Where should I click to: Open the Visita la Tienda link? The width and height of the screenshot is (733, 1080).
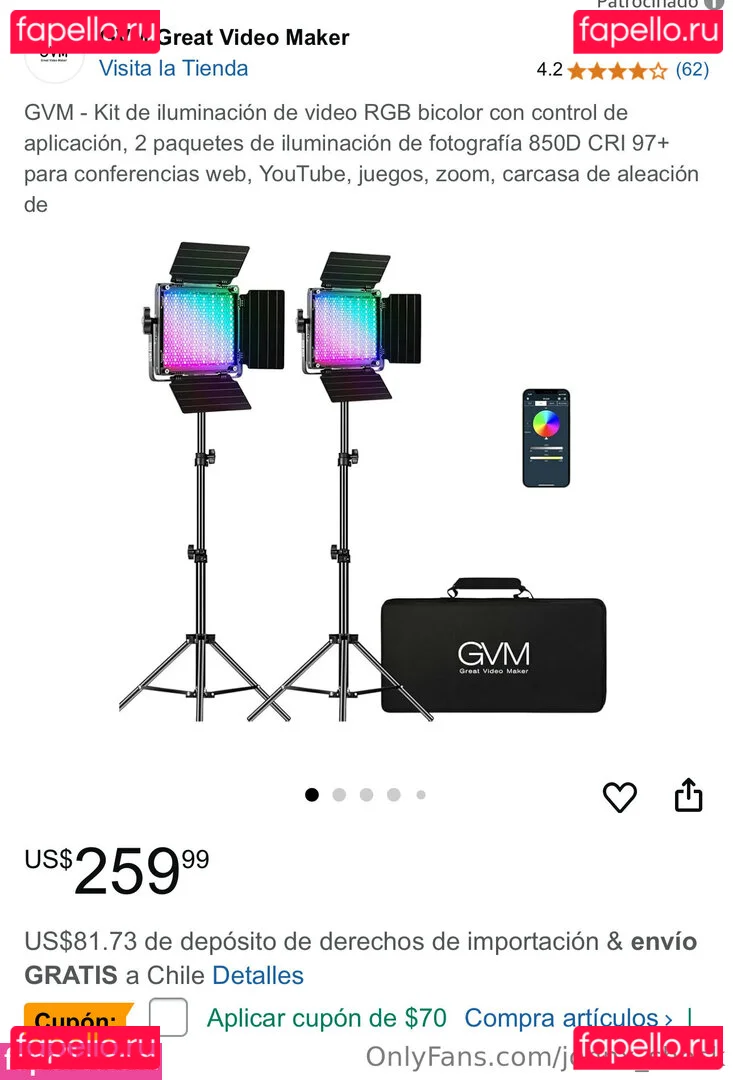pos(173,69)
